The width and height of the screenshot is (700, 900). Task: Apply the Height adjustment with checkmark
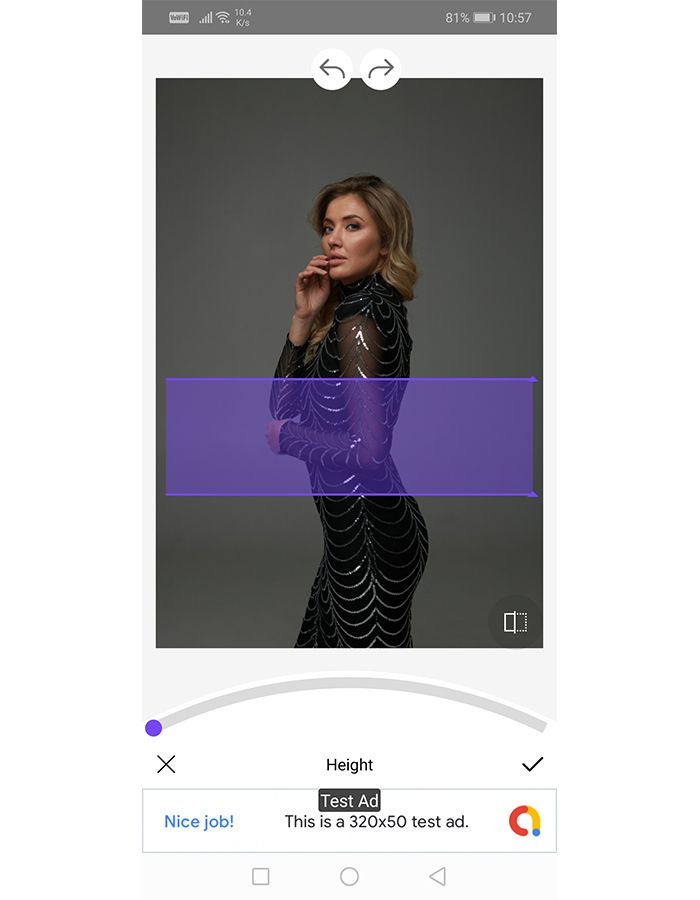click(532, 765)
